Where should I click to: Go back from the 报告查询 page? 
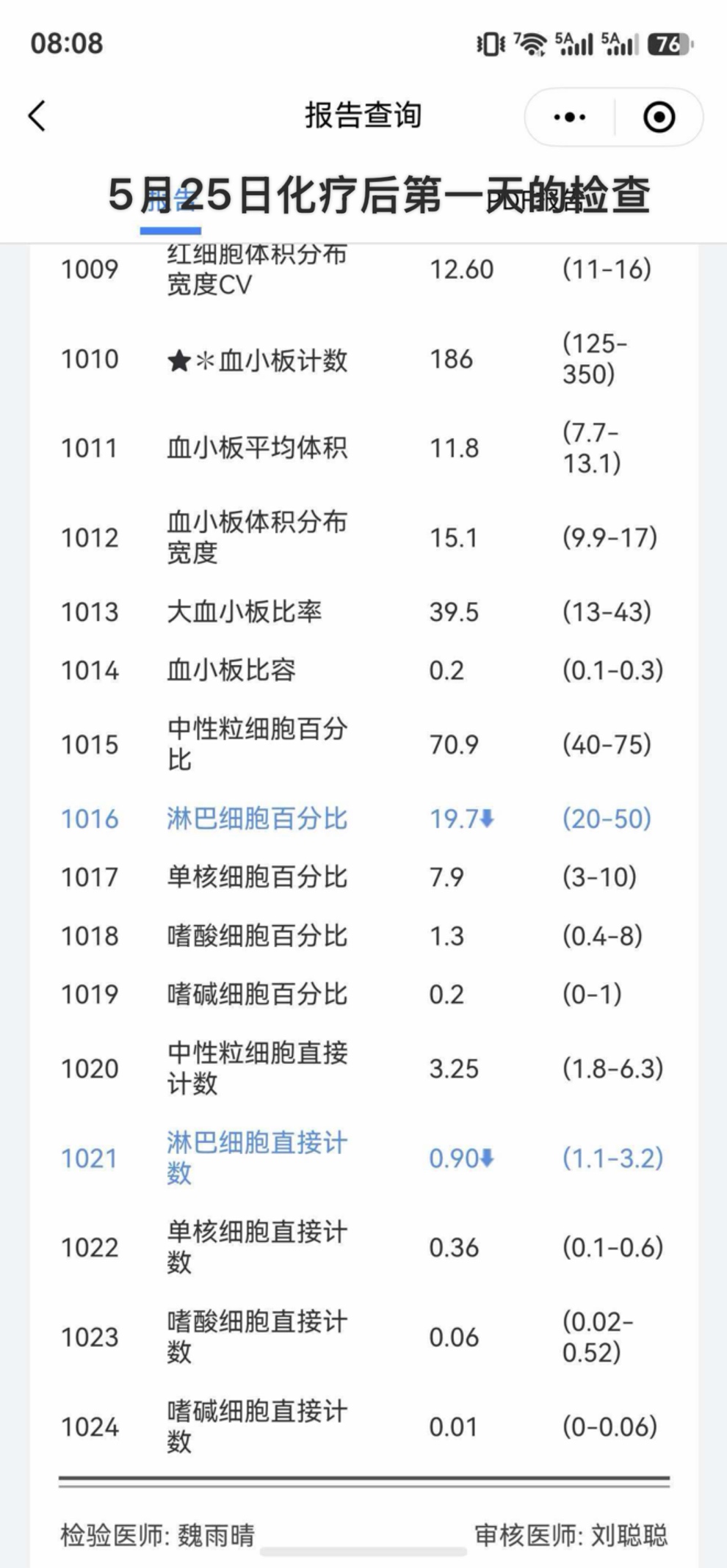[x=37, y=116]
